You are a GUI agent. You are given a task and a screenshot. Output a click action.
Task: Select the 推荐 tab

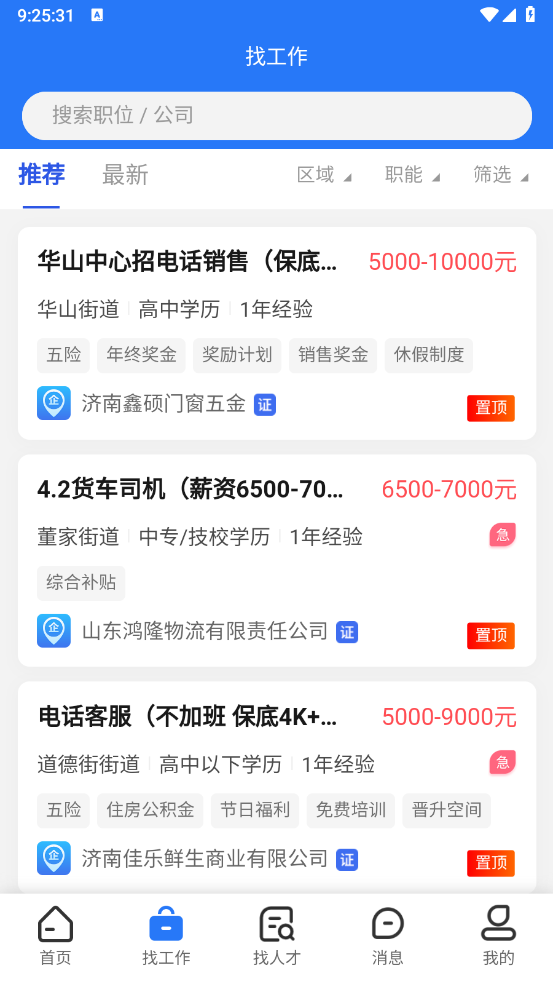[x=41, y=174]
